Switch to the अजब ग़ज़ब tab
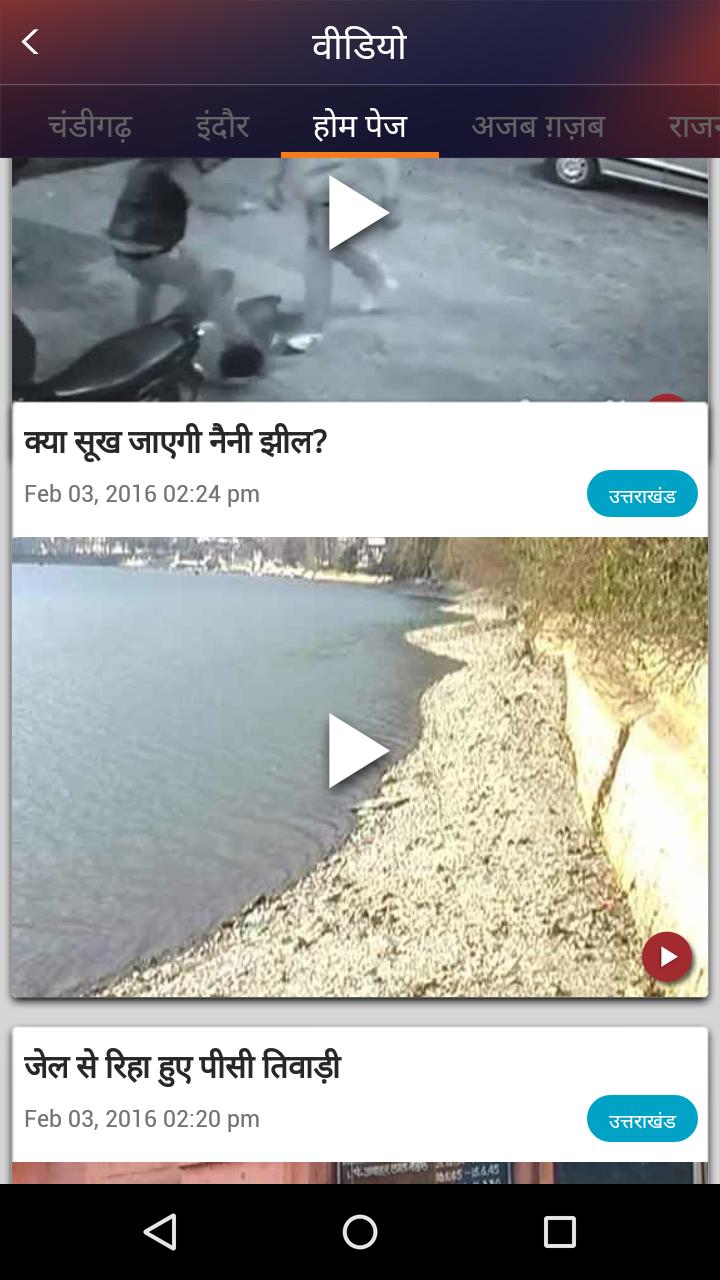The height and width of the screenshot is (1280, 720). point(537,125)
